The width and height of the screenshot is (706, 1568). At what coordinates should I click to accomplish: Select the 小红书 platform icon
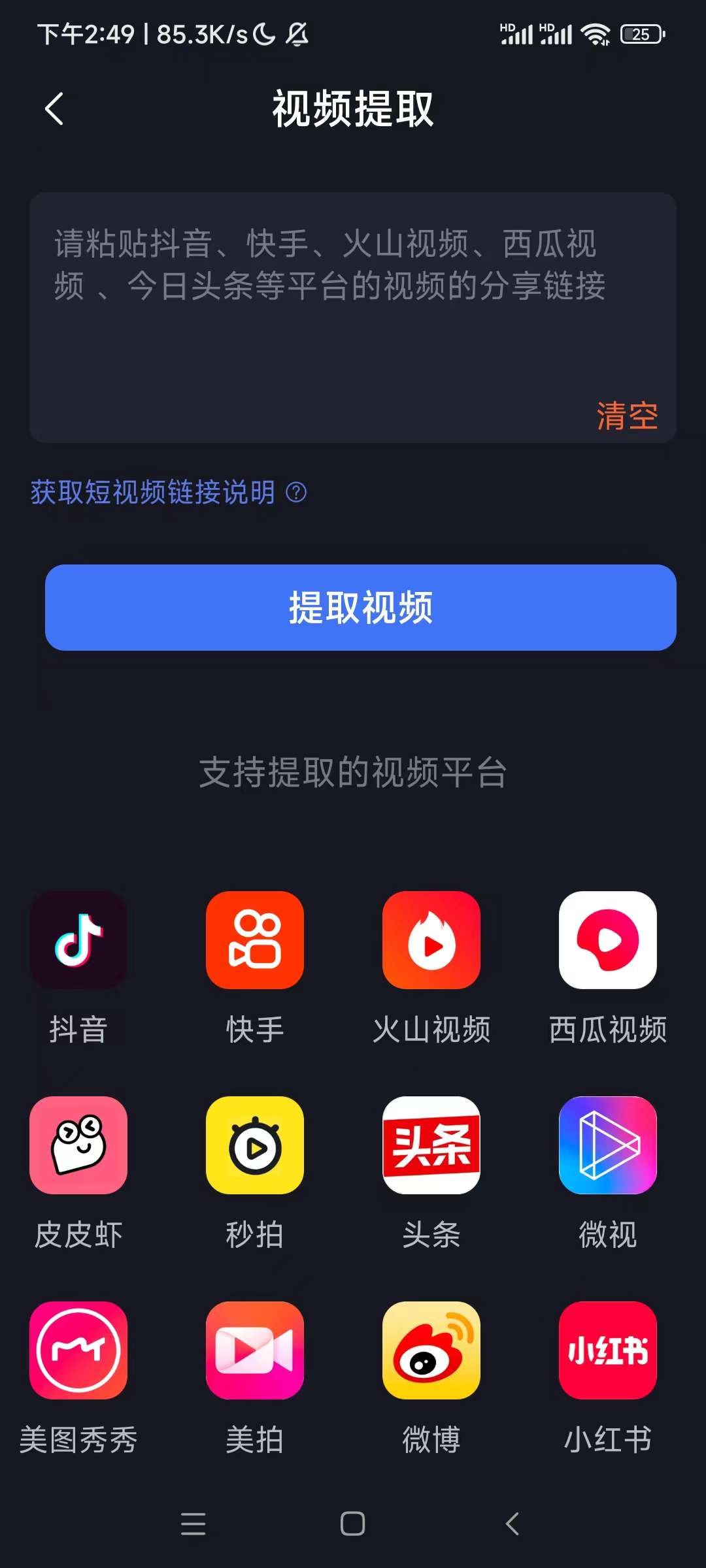[607, 1350]
